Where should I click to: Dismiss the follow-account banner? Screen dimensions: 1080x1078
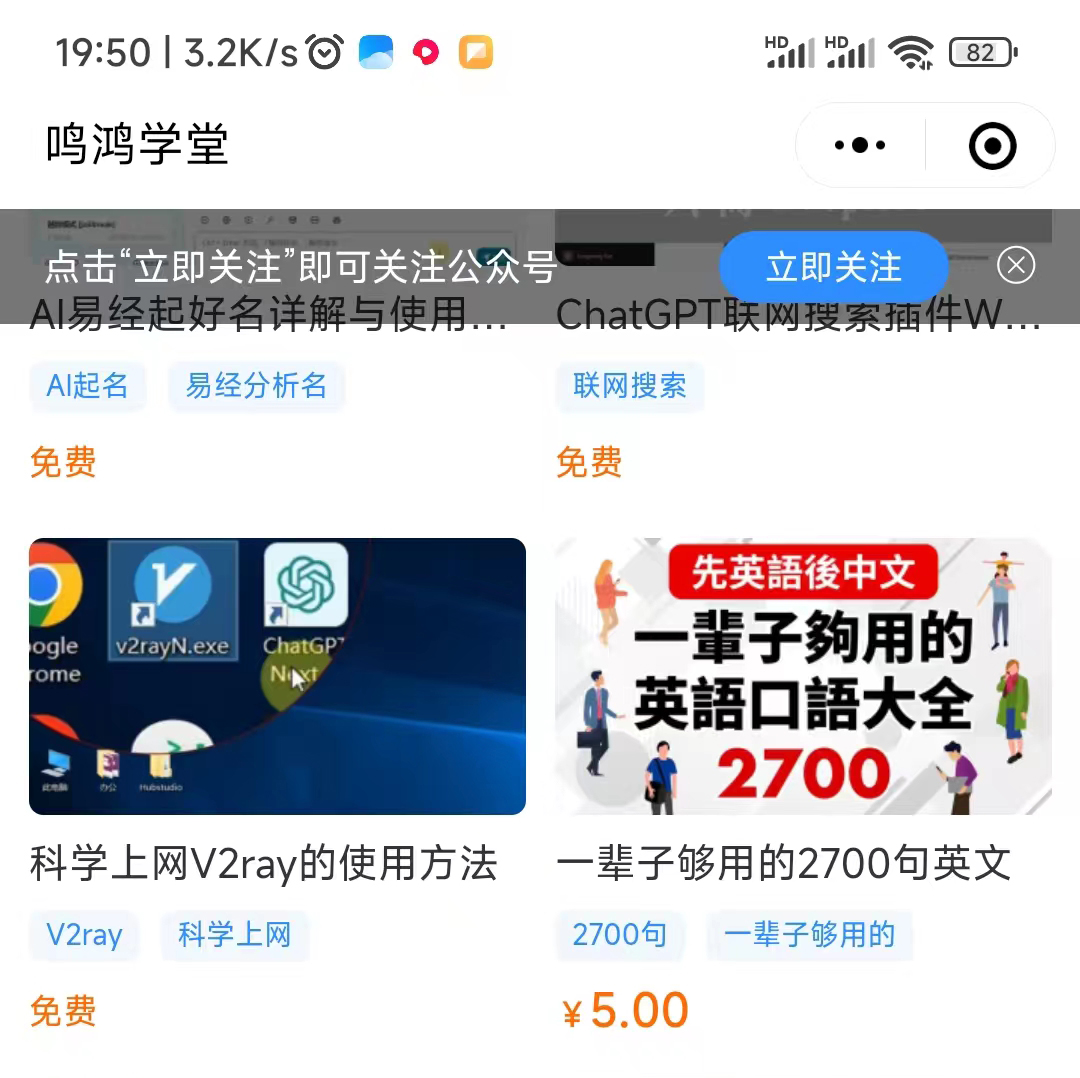tap(1016, 266)
